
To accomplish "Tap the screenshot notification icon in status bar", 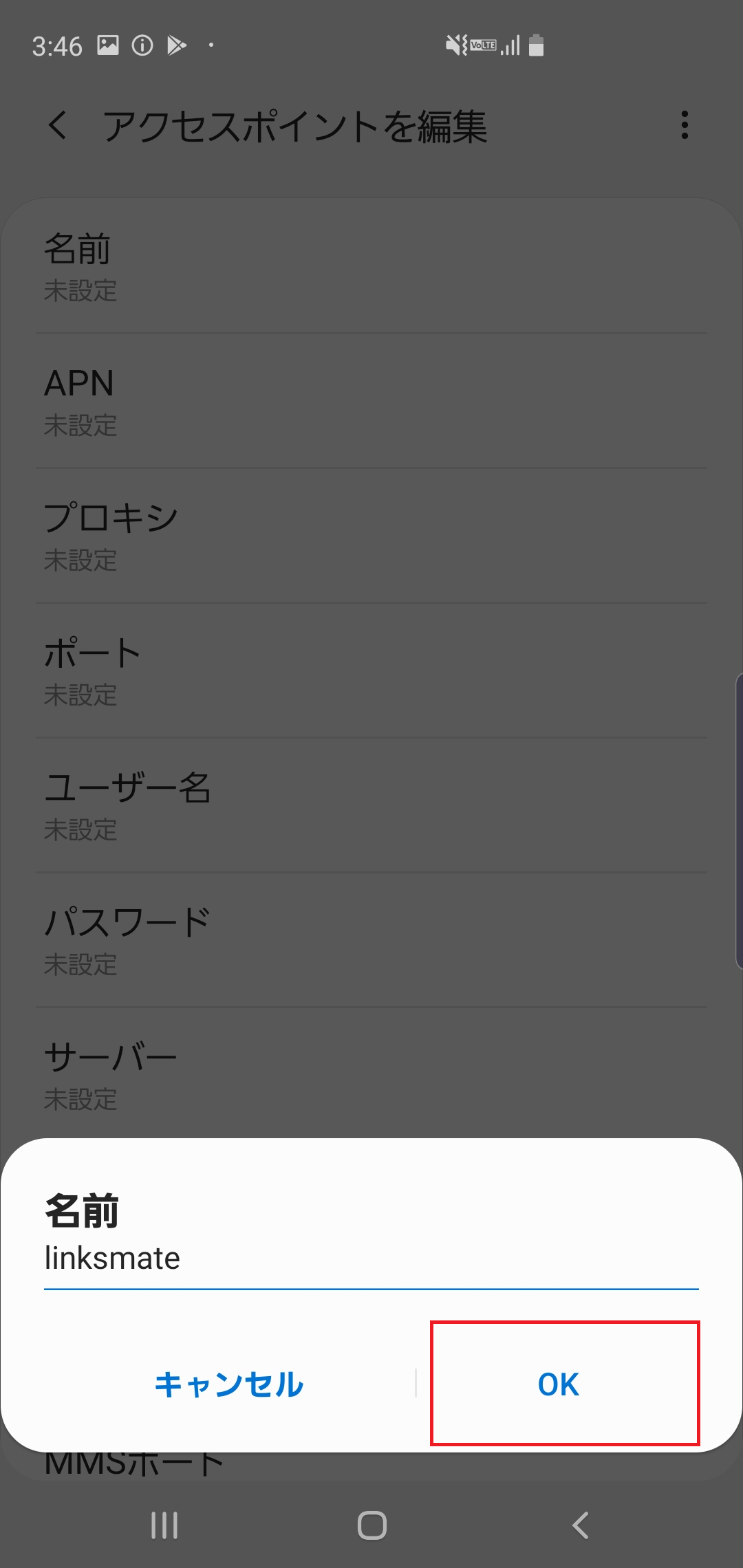I will 107,44.
